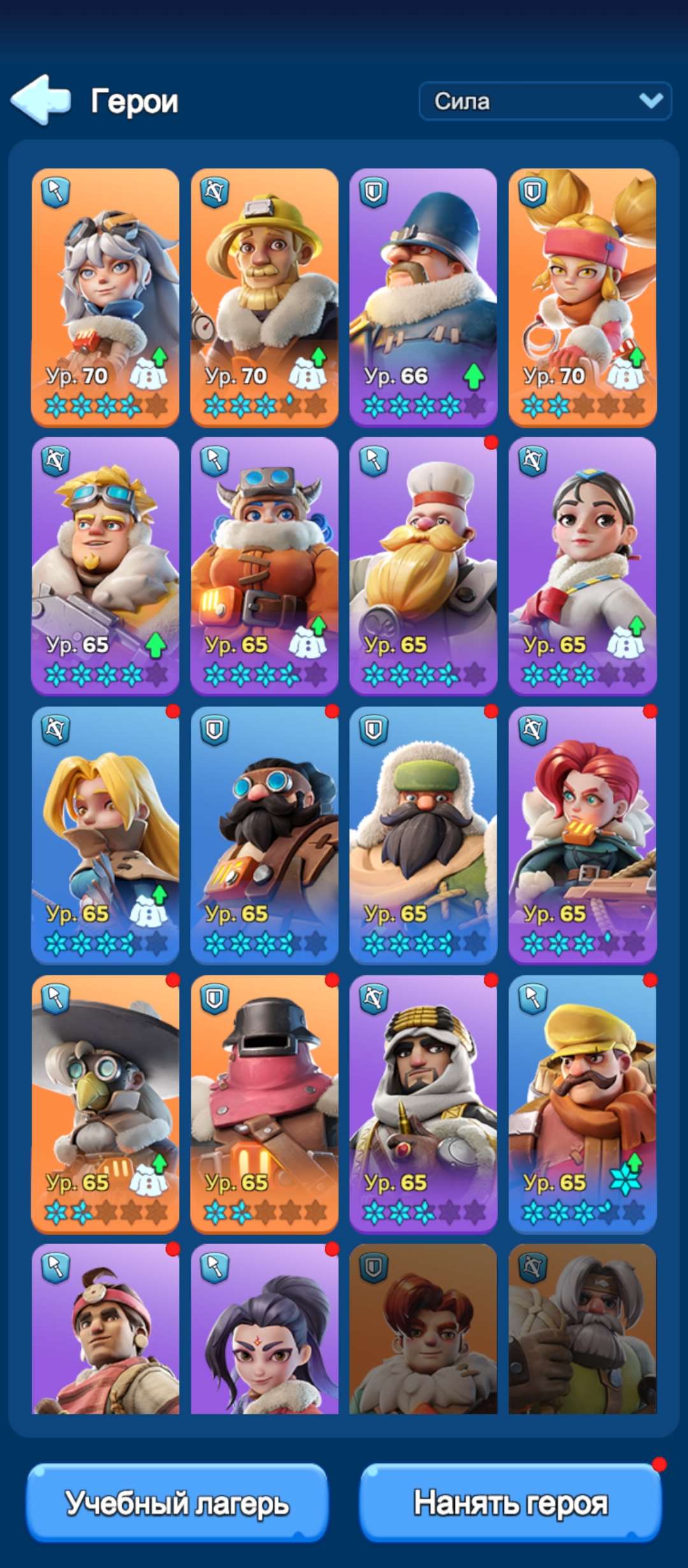Tap Нанять героя button

(x=510, y=1502)
